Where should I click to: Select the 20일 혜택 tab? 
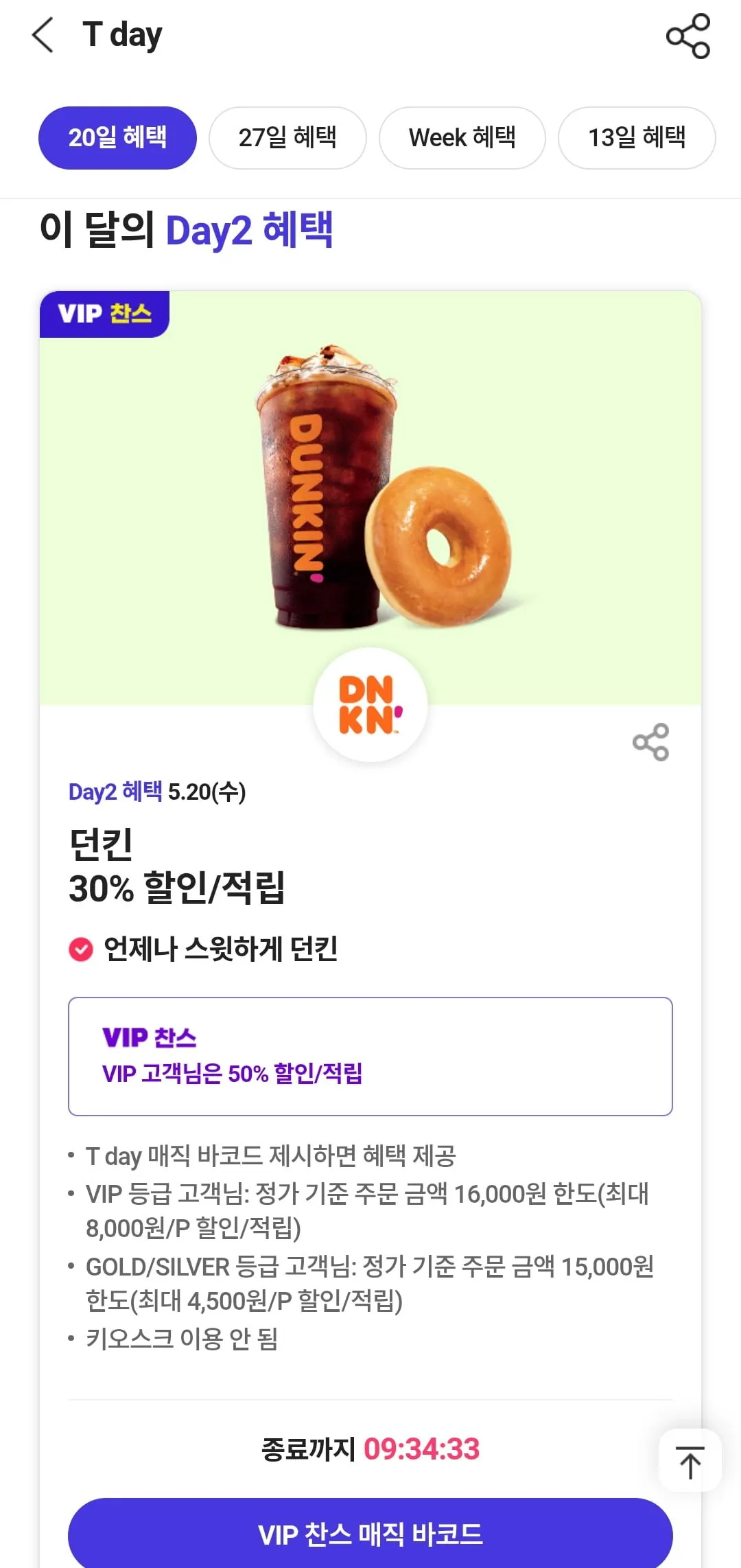click(x=117, y=137)
